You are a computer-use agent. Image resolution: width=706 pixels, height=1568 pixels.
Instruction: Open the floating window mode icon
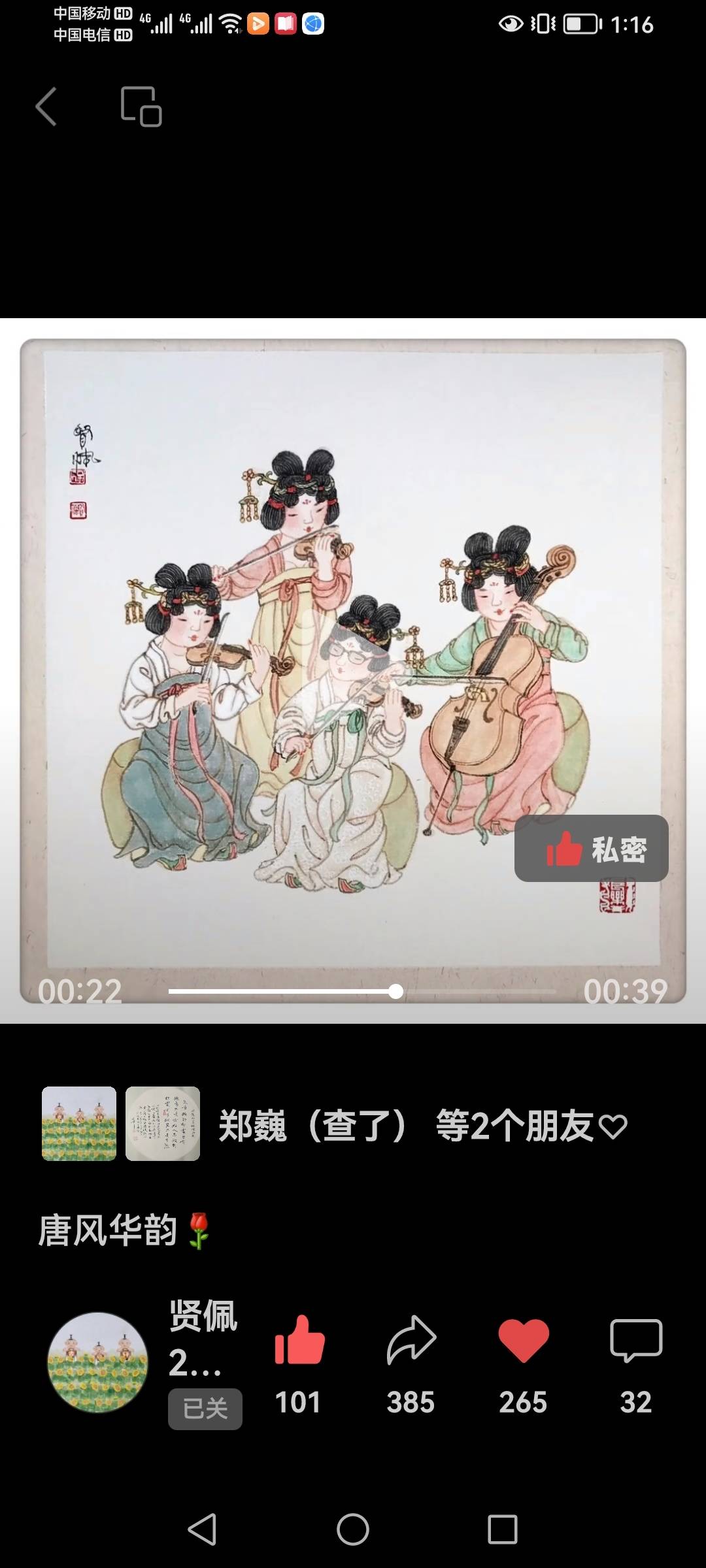click(x=141, y=106)
